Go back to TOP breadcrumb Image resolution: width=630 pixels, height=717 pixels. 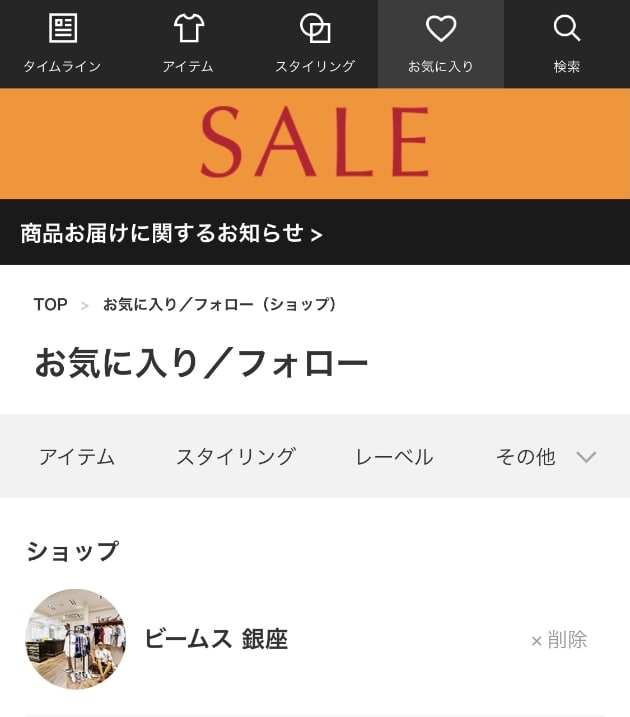pos(50,305)
